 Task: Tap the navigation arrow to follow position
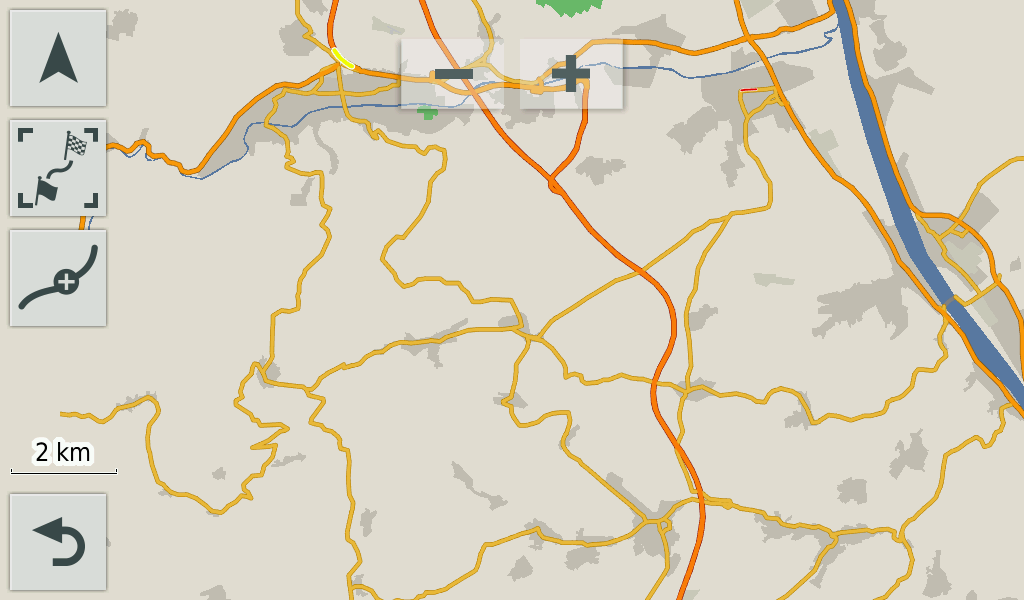coord(58,58)
